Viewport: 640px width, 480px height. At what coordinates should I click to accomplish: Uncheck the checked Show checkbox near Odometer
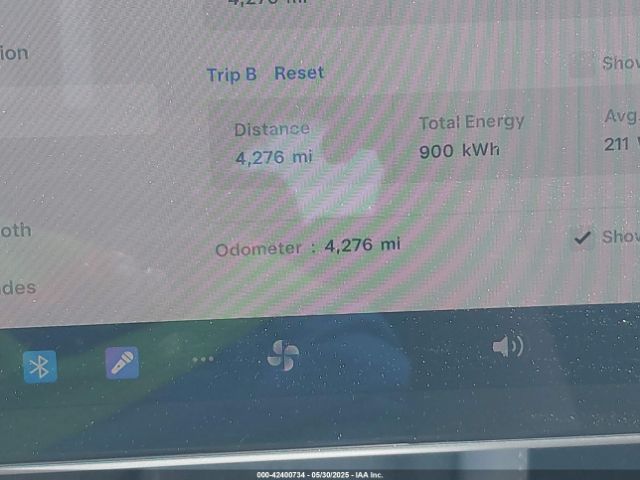[x=582, y=238]
